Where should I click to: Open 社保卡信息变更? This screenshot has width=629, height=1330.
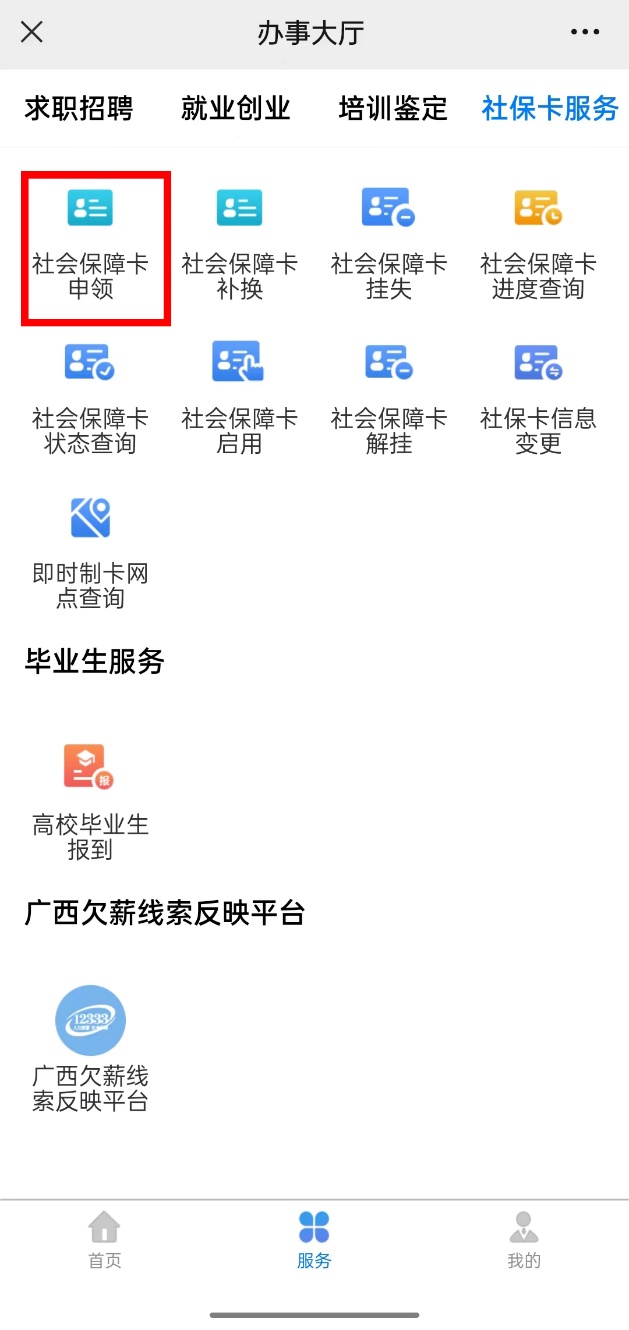(x=538, y=399)
